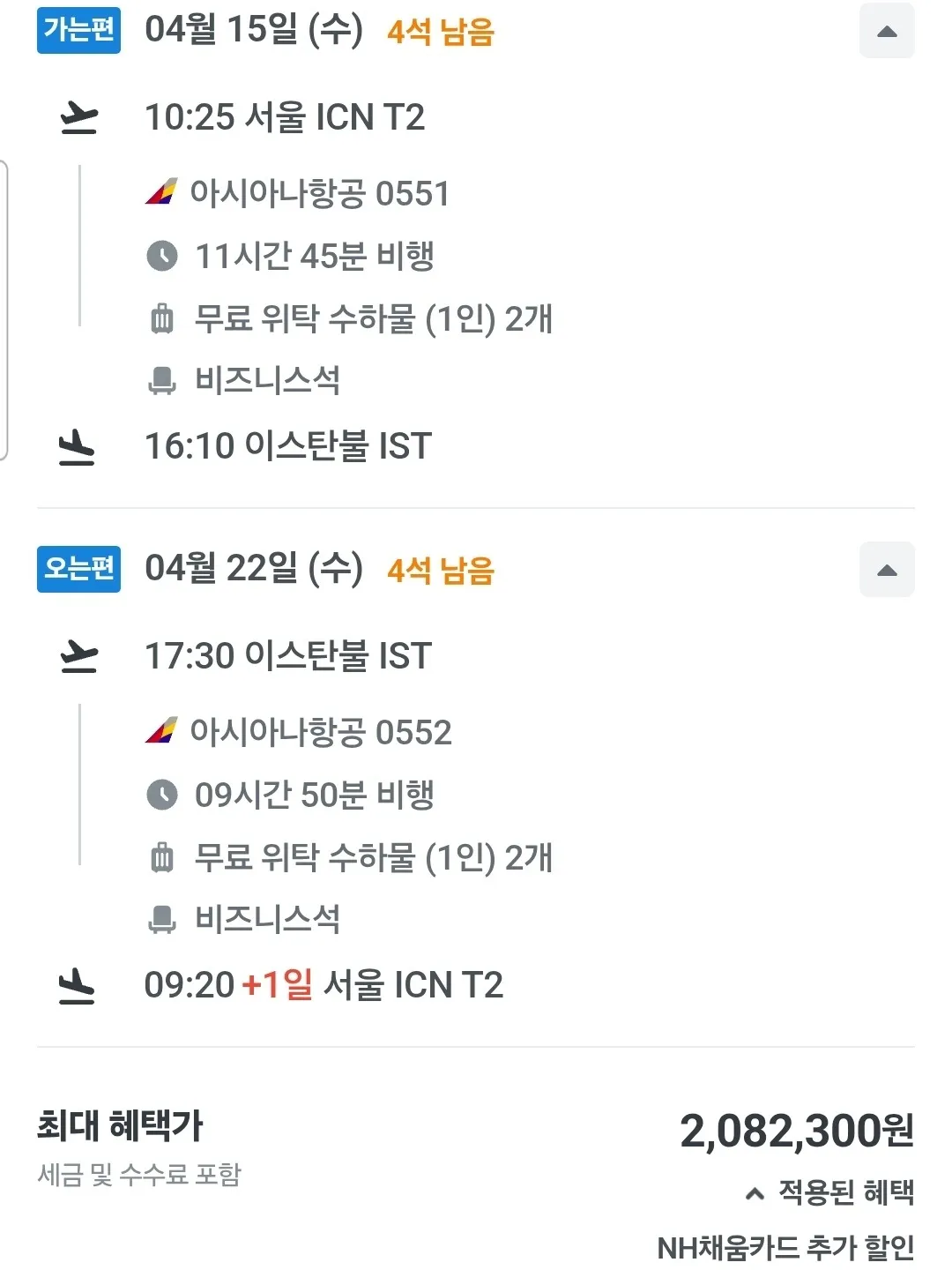Screen dimensions: 952x1270
Task: Click the arrival plane icon at 09:20 Seoul ICN
Action: click(78, 984)
